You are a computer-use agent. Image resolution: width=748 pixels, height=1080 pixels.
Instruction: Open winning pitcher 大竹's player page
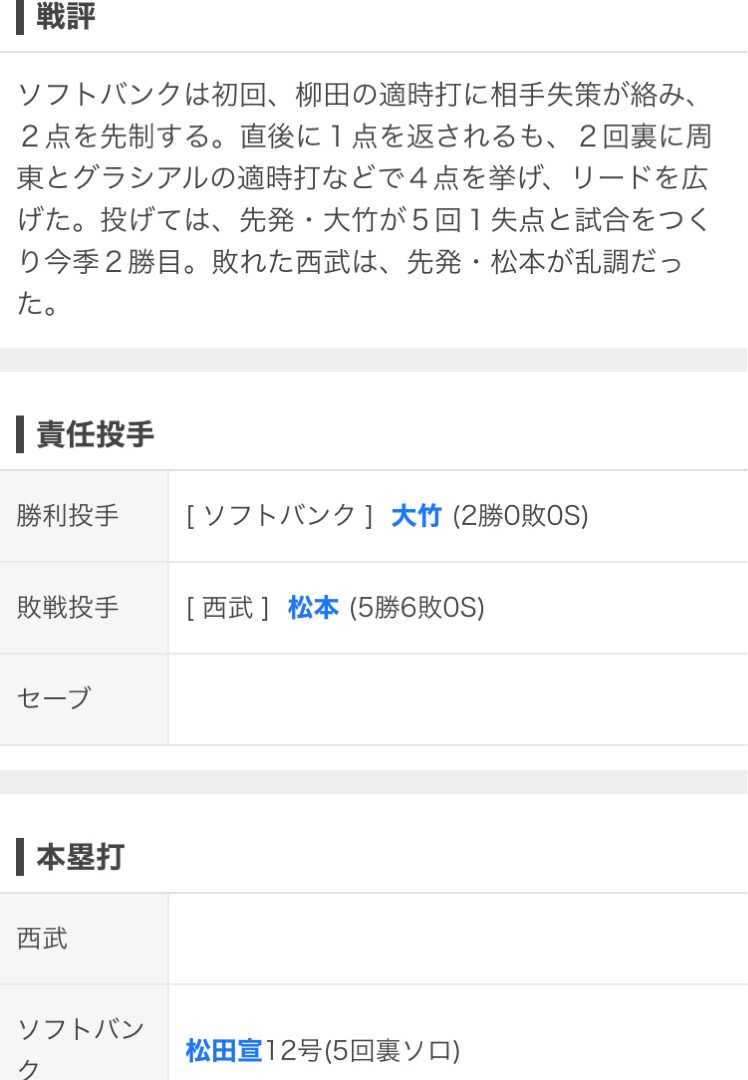click(416, 516)
